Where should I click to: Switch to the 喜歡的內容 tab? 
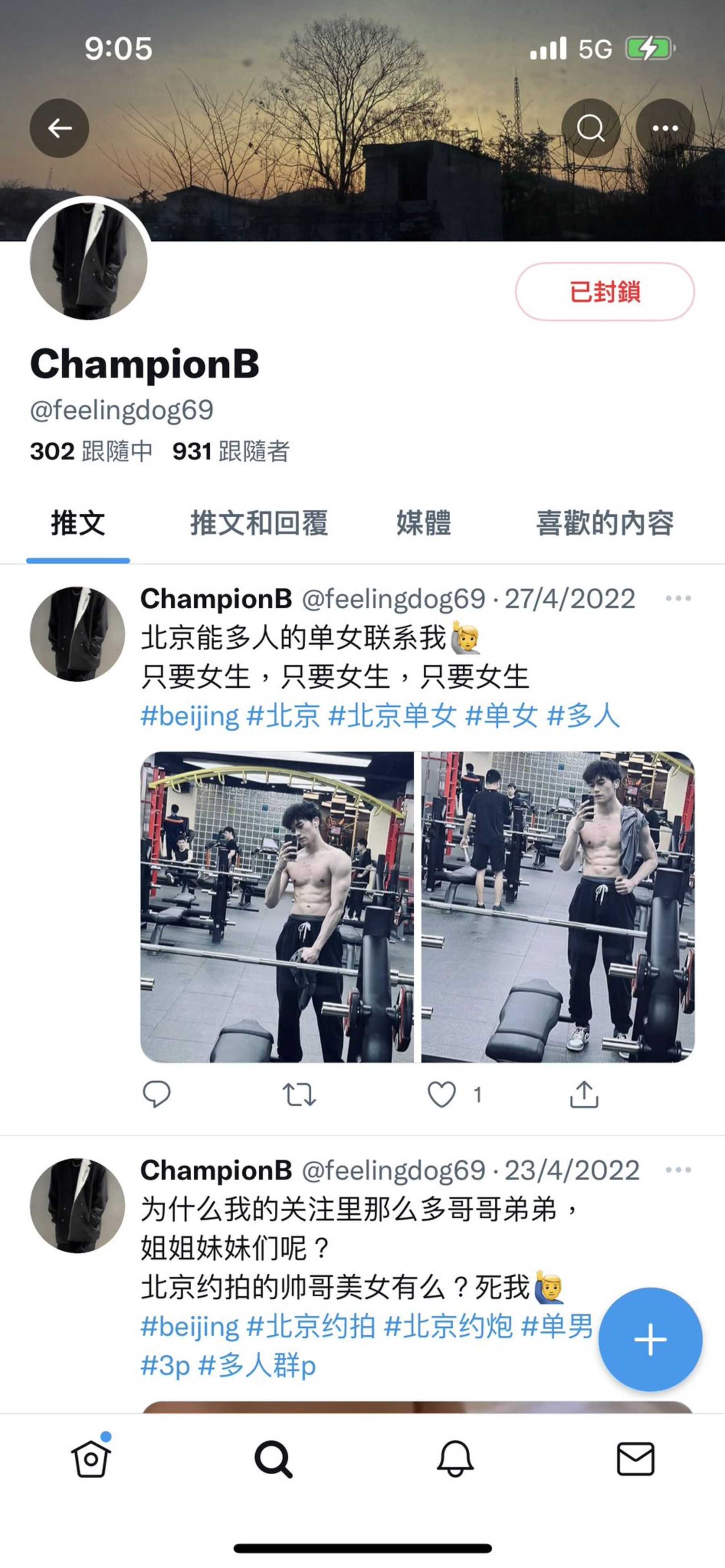point(605,523)
